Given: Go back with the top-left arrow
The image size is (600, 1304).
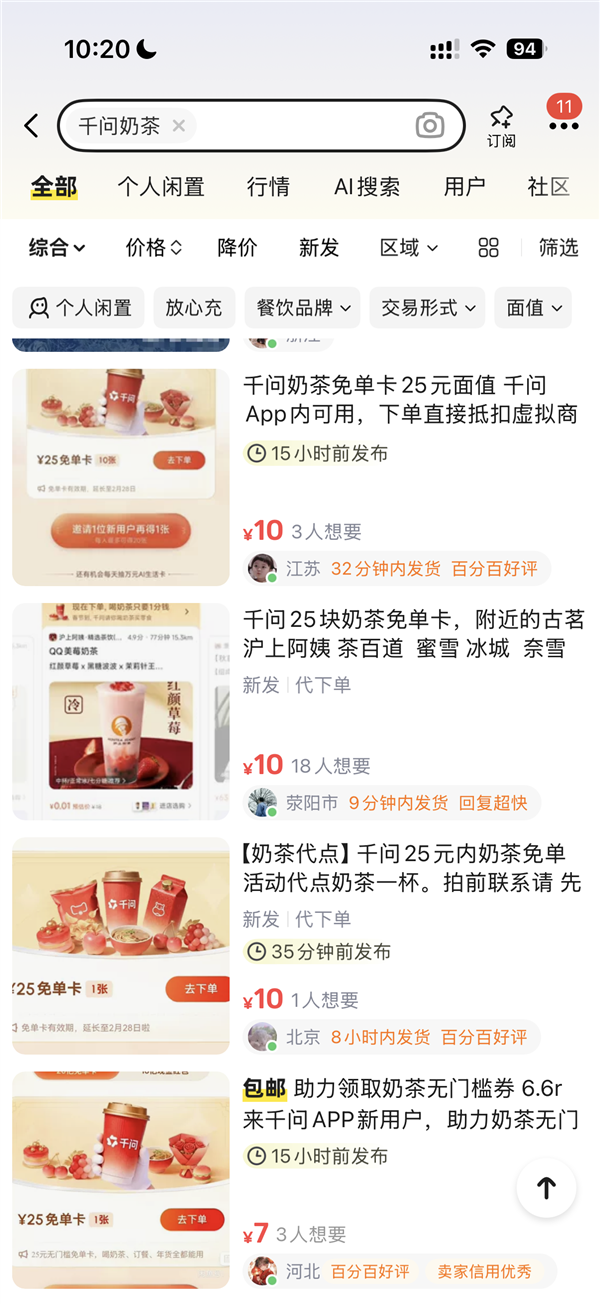Looking at the screenshot, I should tap(31, 126).
